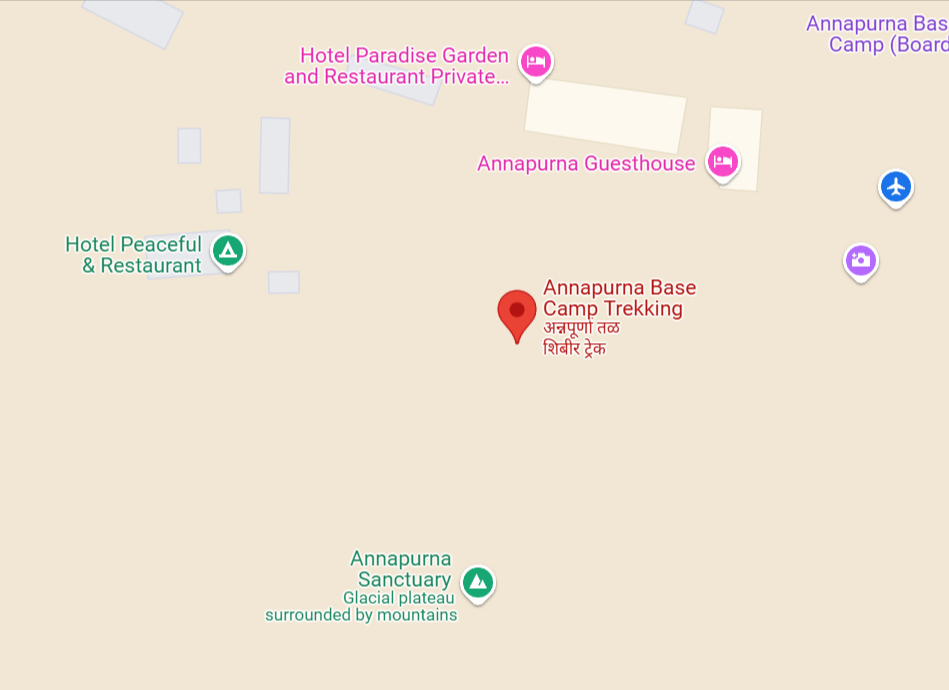949x690 pixels.
Task: Select the Annapurna Base Camp (Board) label
Action: point(878,34)
